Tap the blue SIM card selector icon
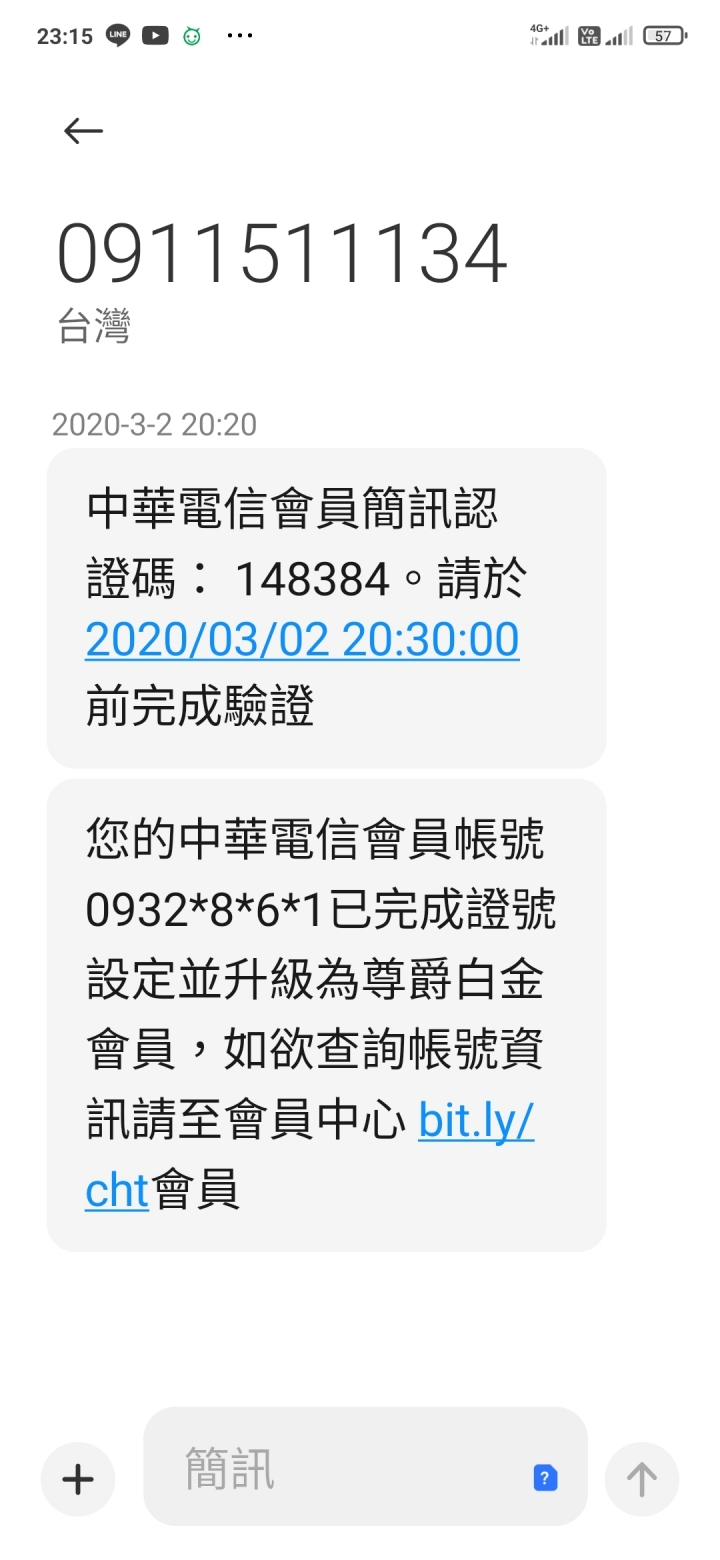This screenshot has width=720, height=1560. click(x=545, y=1477)
